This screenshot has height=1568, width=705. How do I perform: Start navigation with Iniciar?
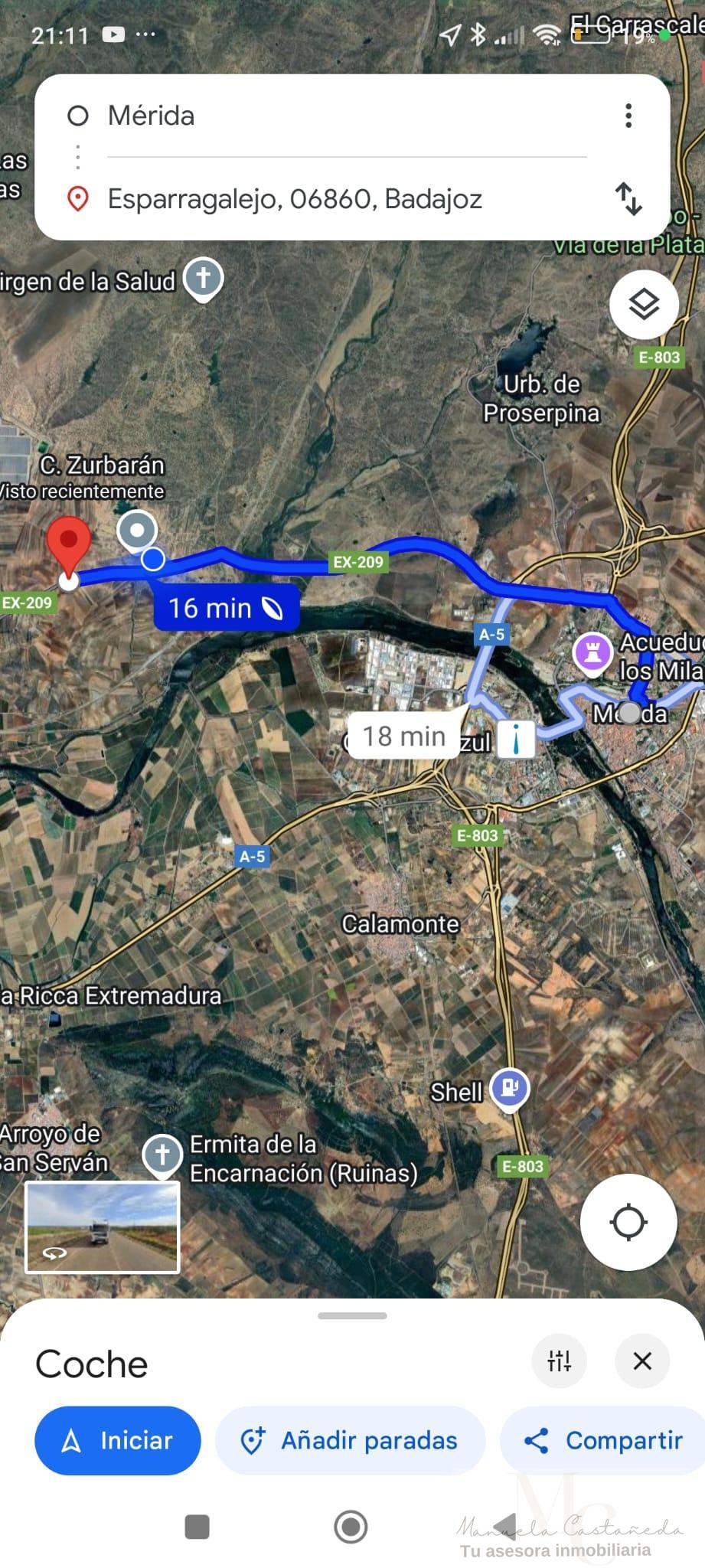pyautogui.click(x=118, y=1440)
